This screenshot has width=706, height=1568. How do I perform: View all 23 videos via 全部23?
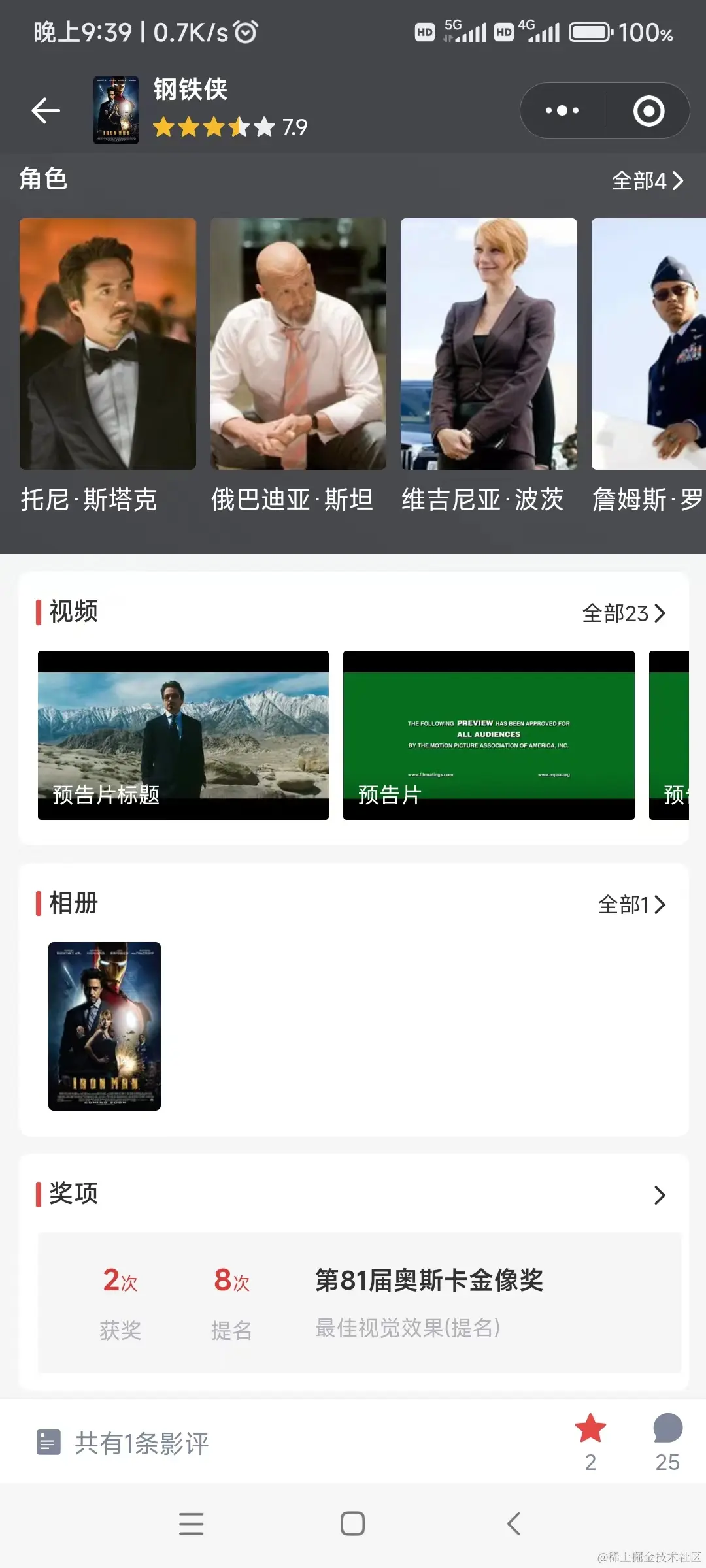(x=624, y=613)
